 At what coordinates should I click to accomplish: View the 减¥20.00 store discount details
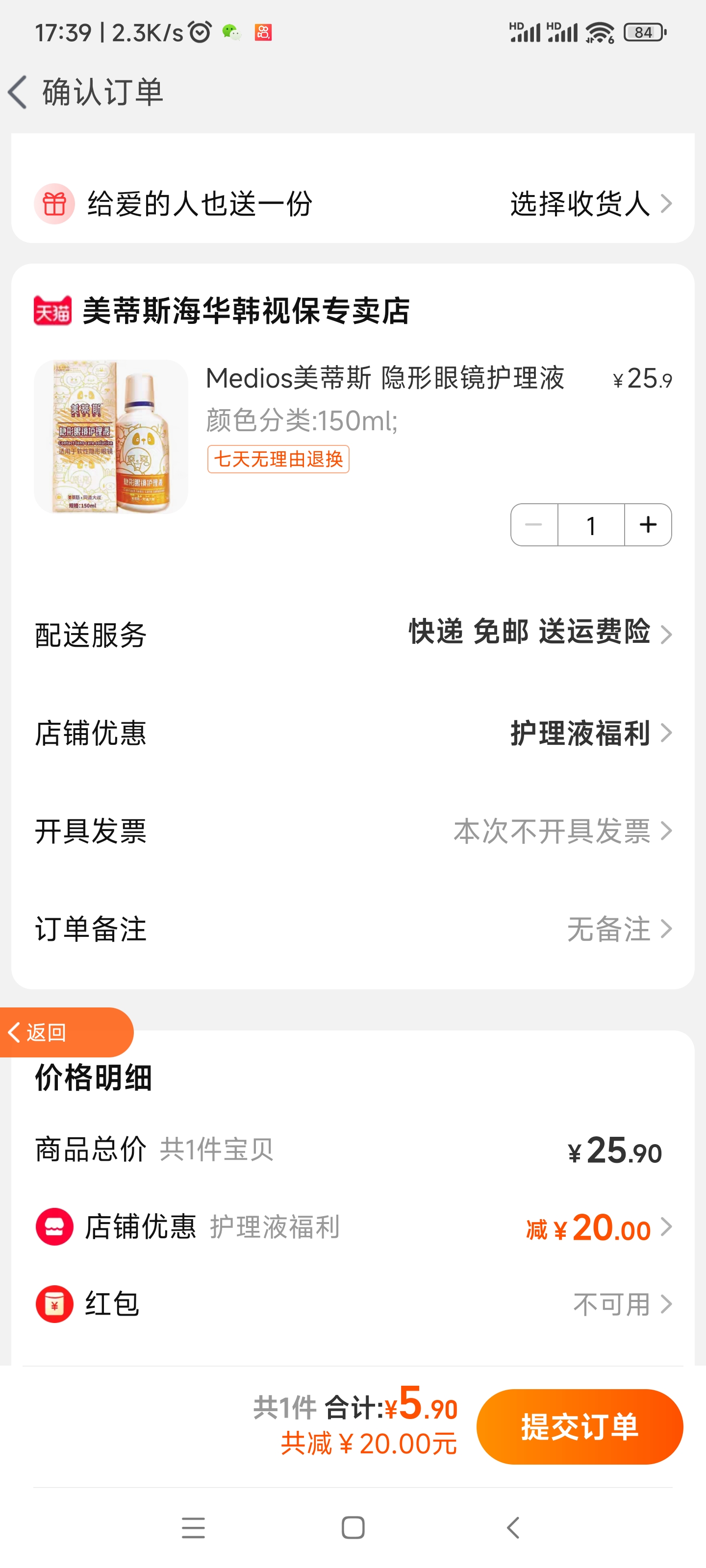coord(598,1227)
